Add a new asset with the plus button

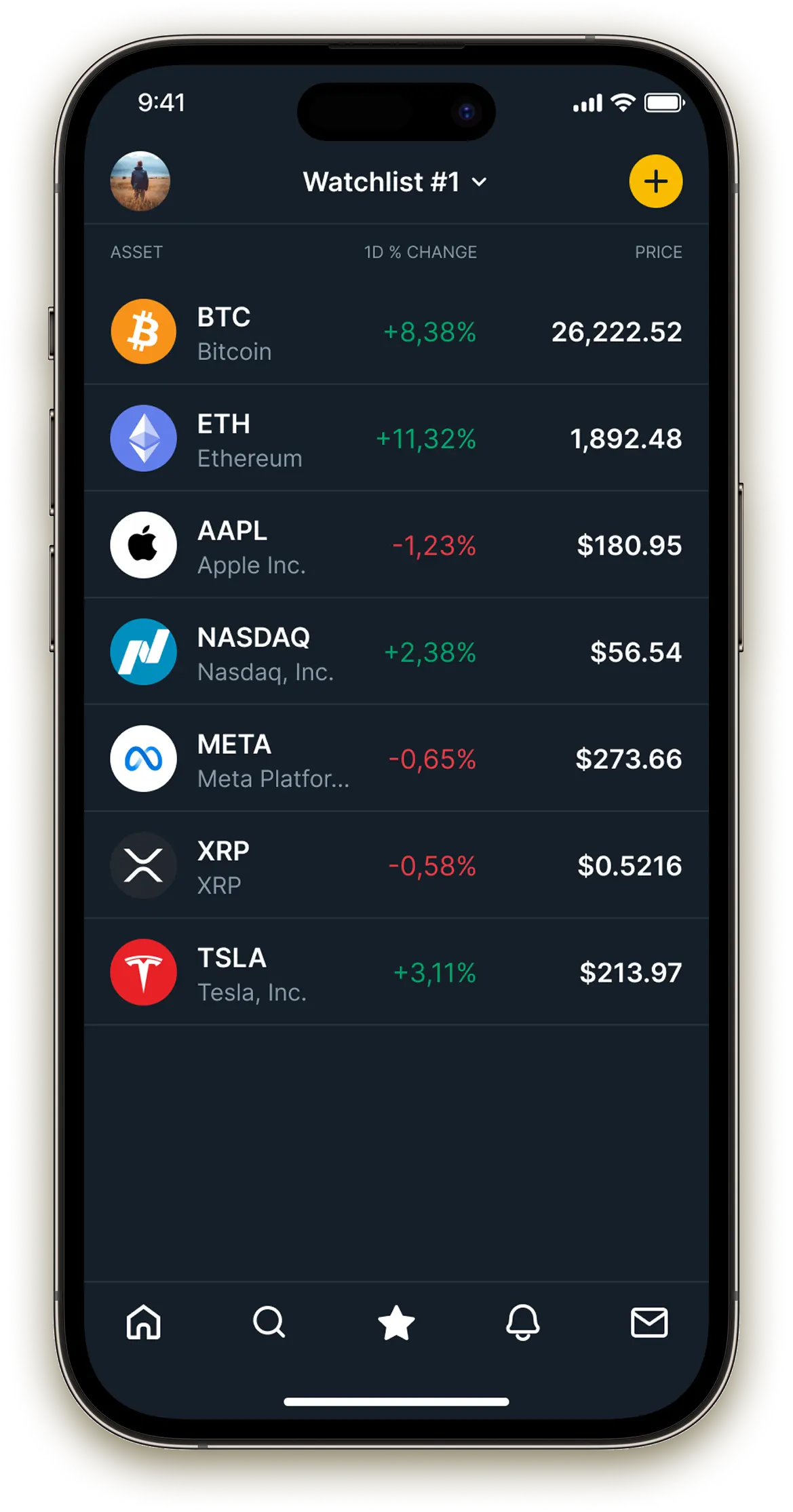tap(655, 181)
